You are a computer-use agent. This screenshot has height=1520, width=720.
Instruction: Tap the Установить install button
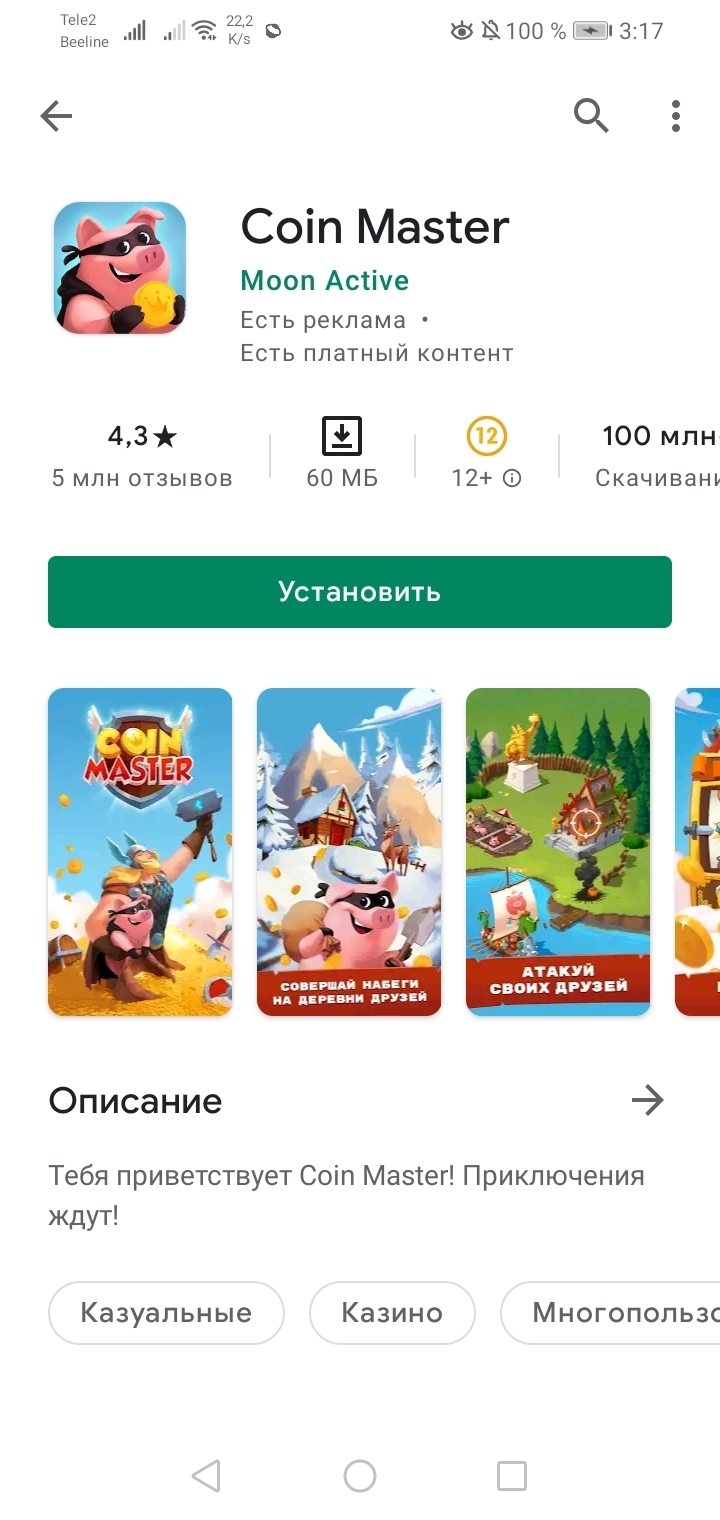click(360, 592)
